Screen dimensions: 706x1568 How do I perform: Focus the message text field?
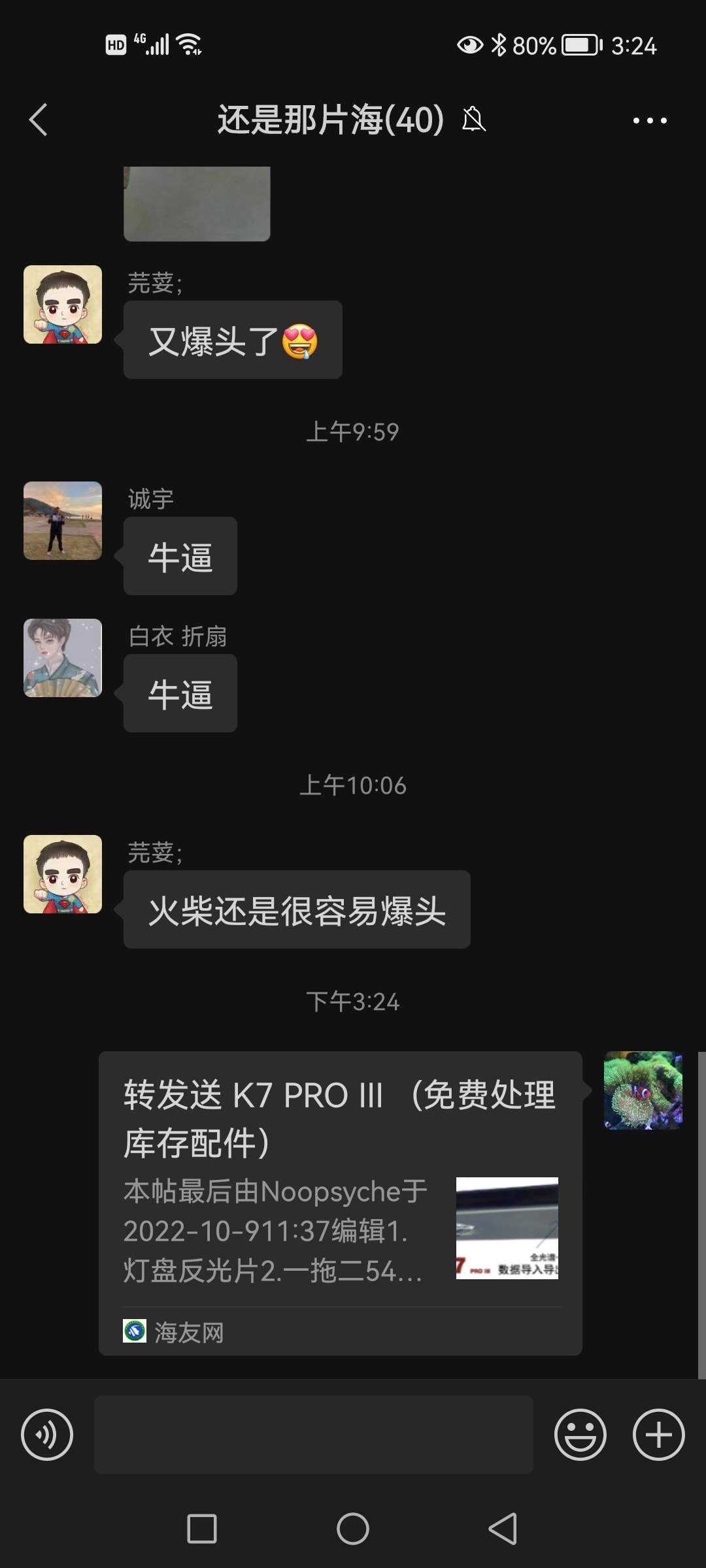[x=314, y=1435]
